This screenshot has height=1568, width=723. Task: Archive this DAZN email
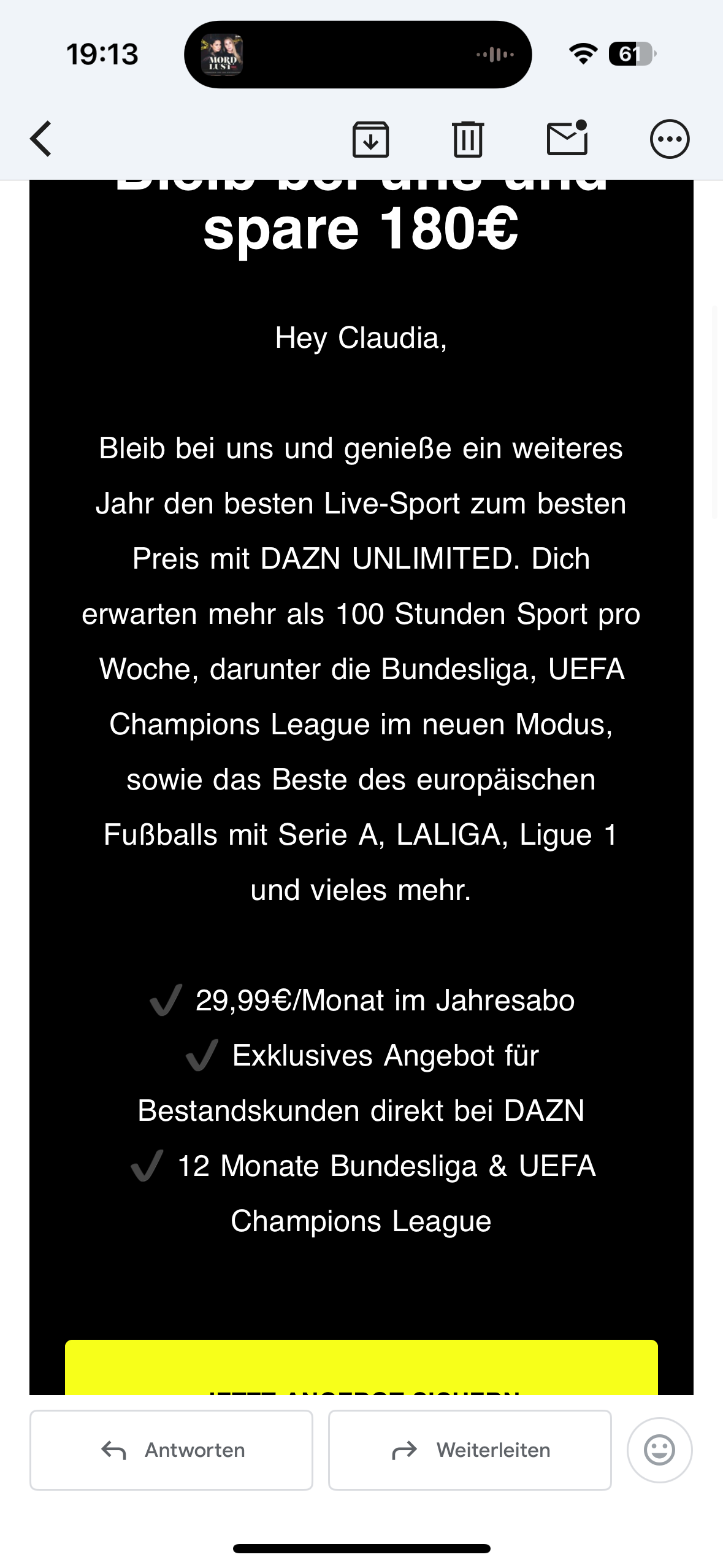click(x=370, y=139)
